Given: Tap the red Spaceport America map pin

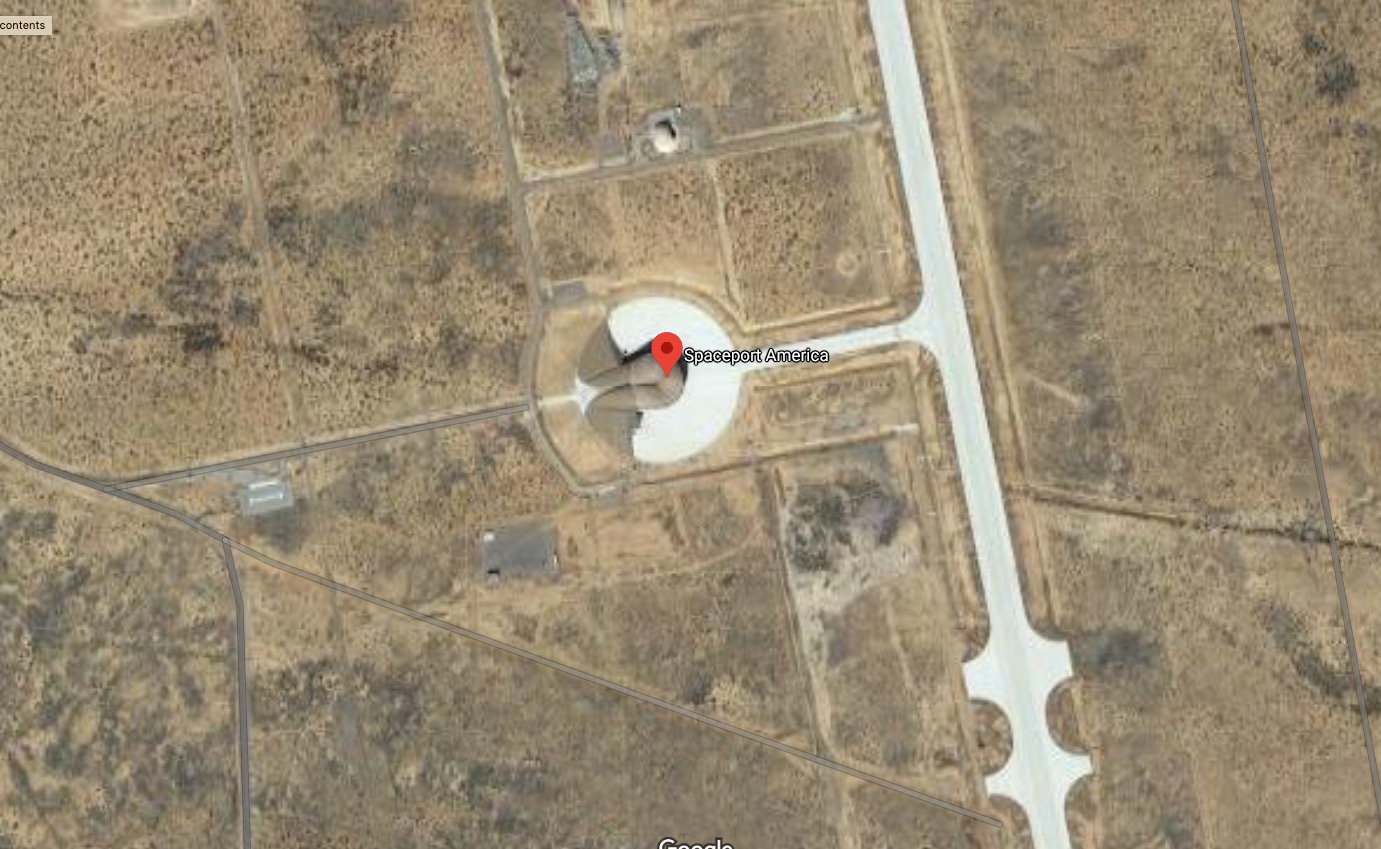Looking at the screenshot, I should tap(667, 353).
